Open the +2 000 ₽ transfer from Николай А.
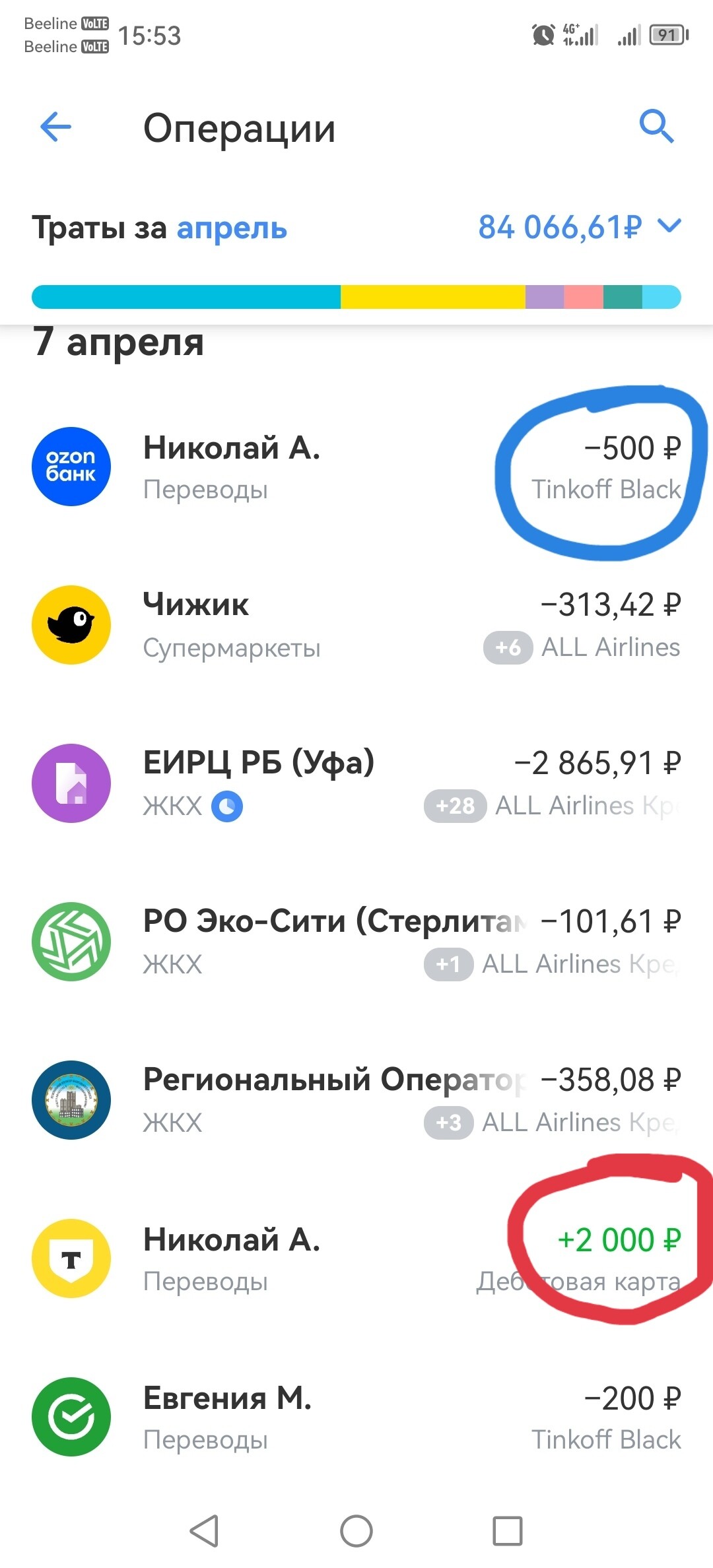The width and height of the screenshot is (713, 1568). [x=356, y=1258]
